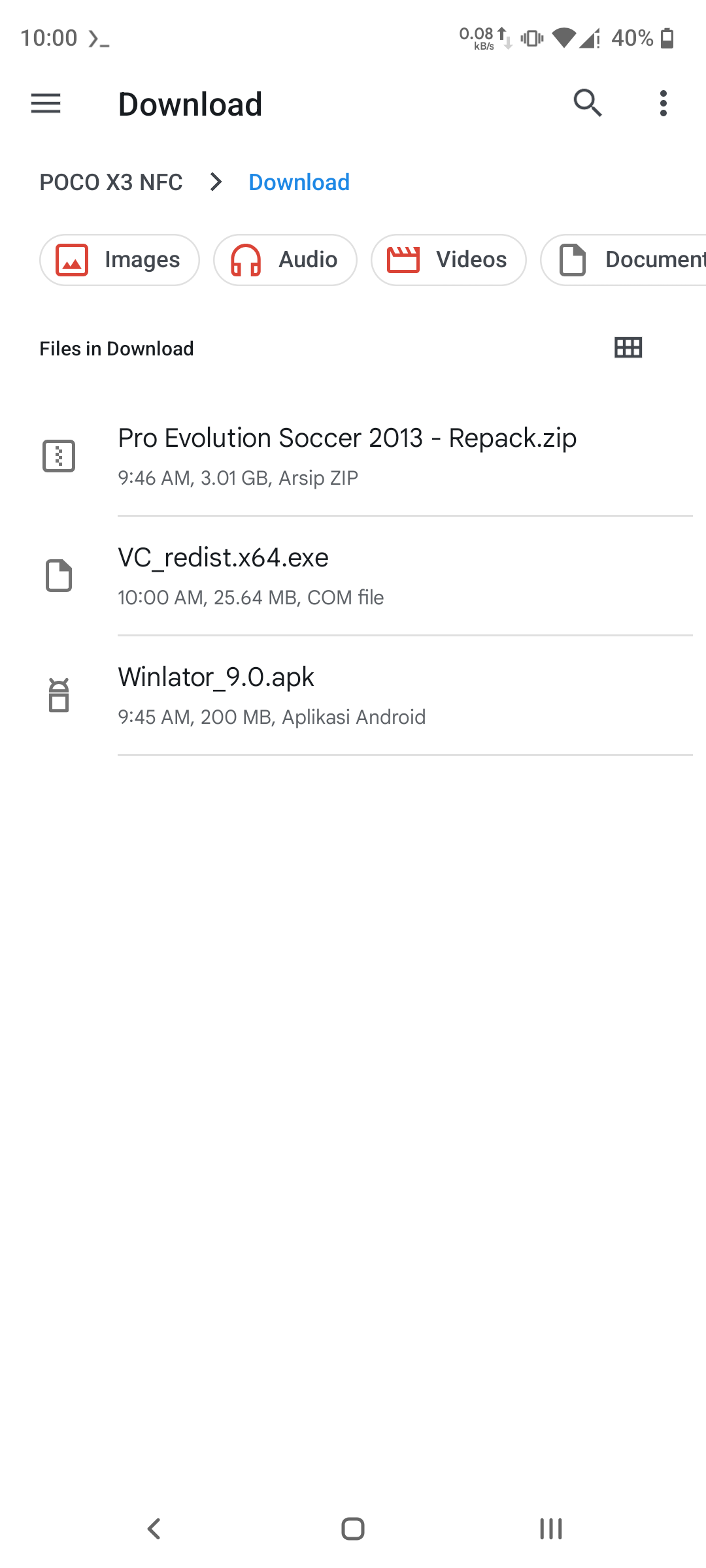This screenshot has width=706, height=1568.
Task: Select the Download title in the app bar
Action: click(190, 103)
